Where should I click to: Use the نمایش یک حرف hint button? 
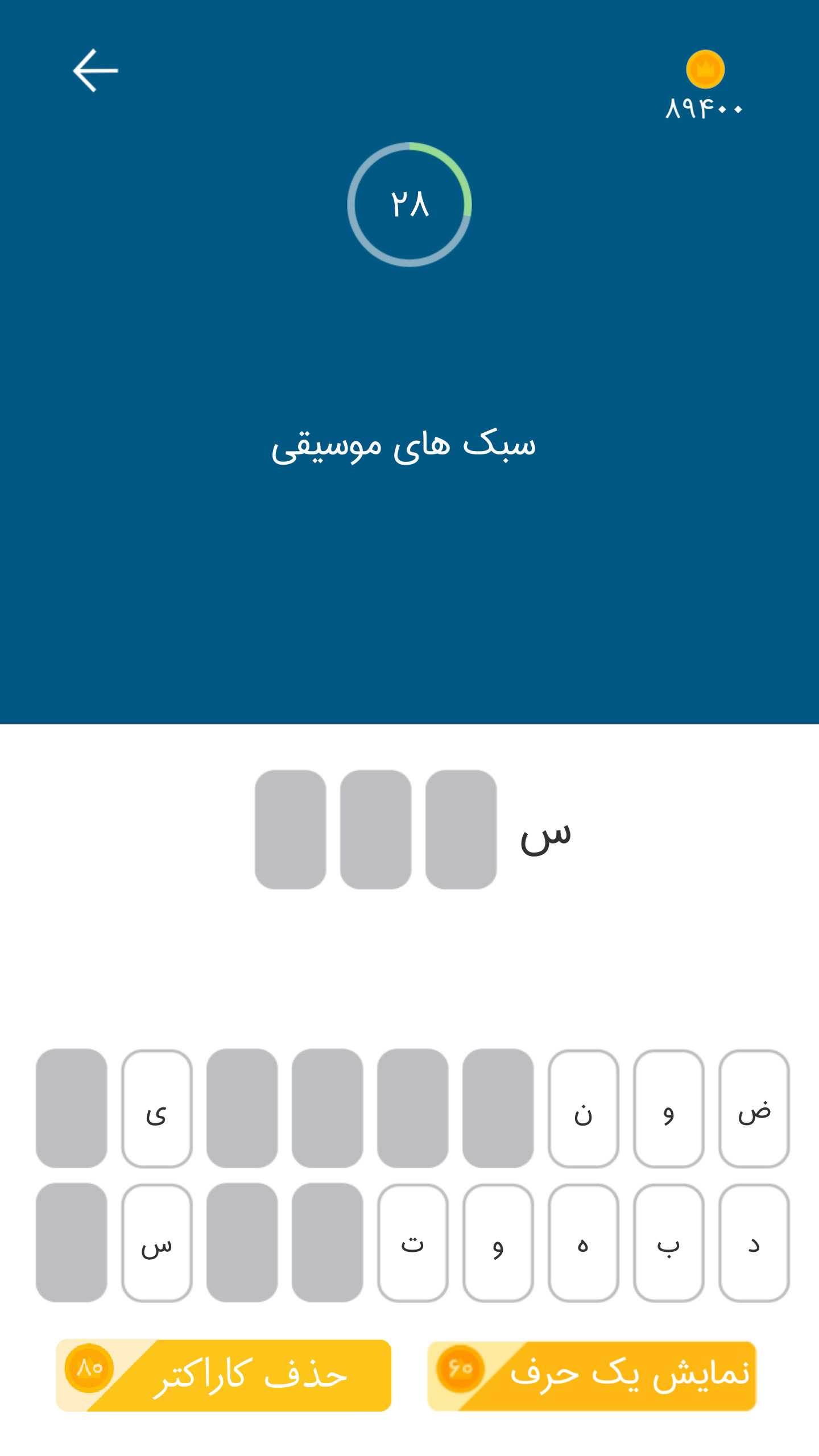[591, 1375]
